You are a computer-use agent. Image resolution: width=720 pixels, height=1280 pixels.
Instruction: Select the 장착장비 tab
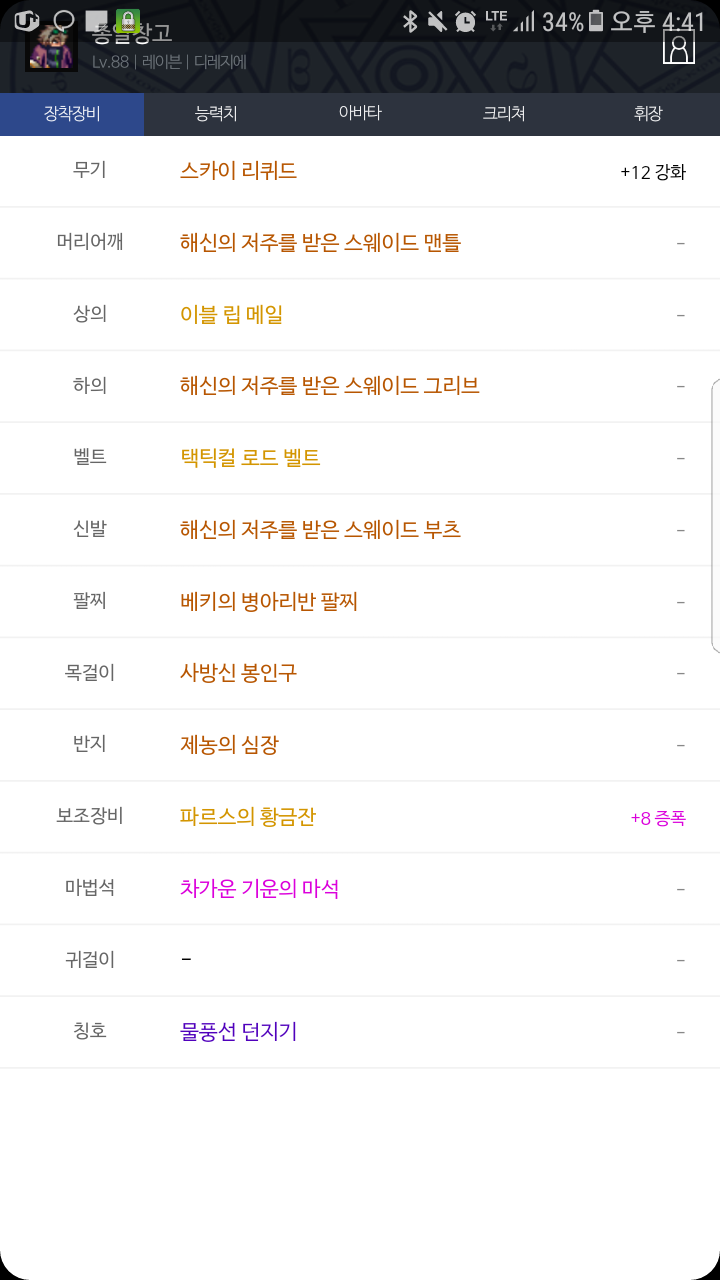(72, 114)
